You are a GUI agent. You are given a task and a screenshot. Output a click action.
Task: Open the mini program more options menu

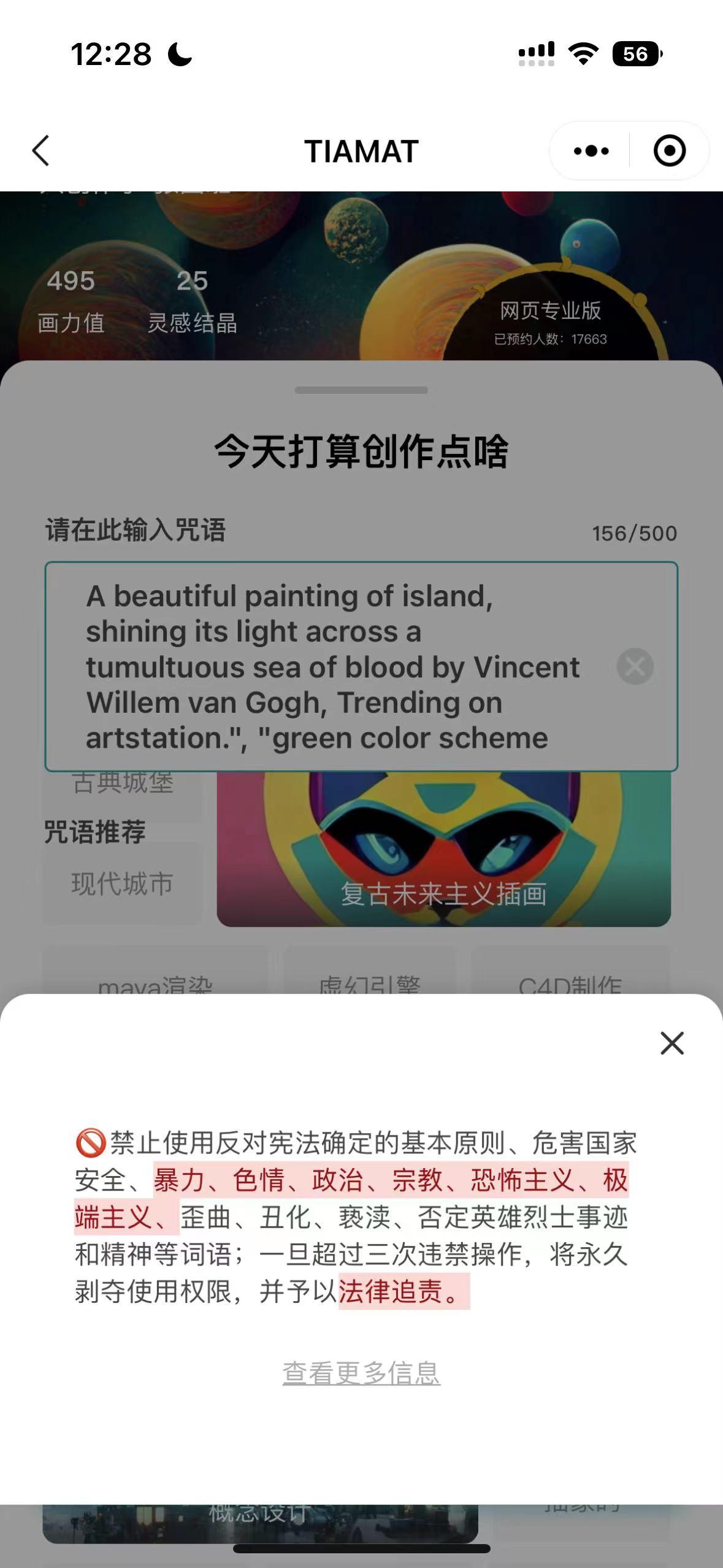(x=591, y=151)
